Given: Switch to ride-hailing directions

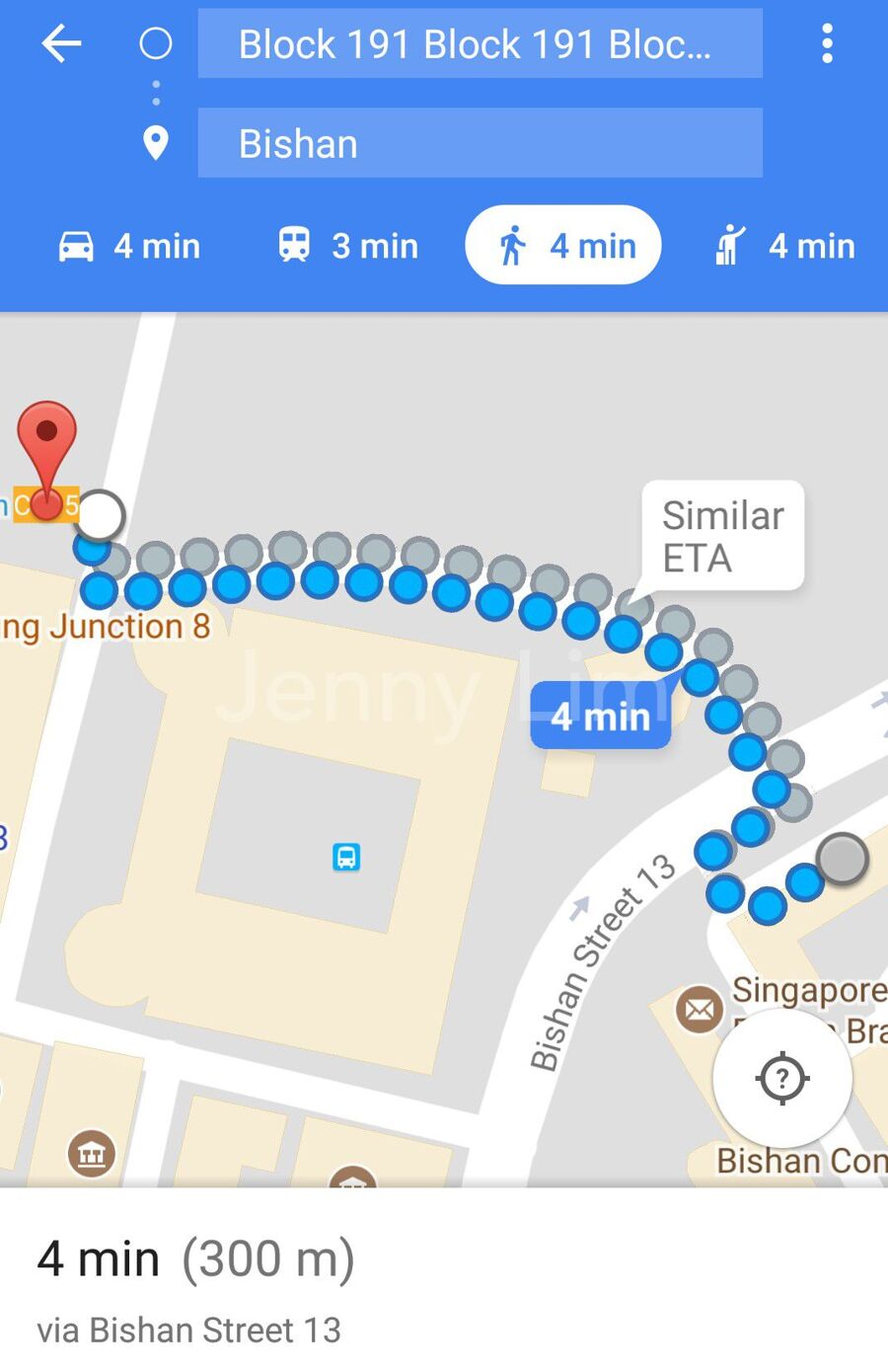Looking at the screenshot, I should tap(785, 246).
